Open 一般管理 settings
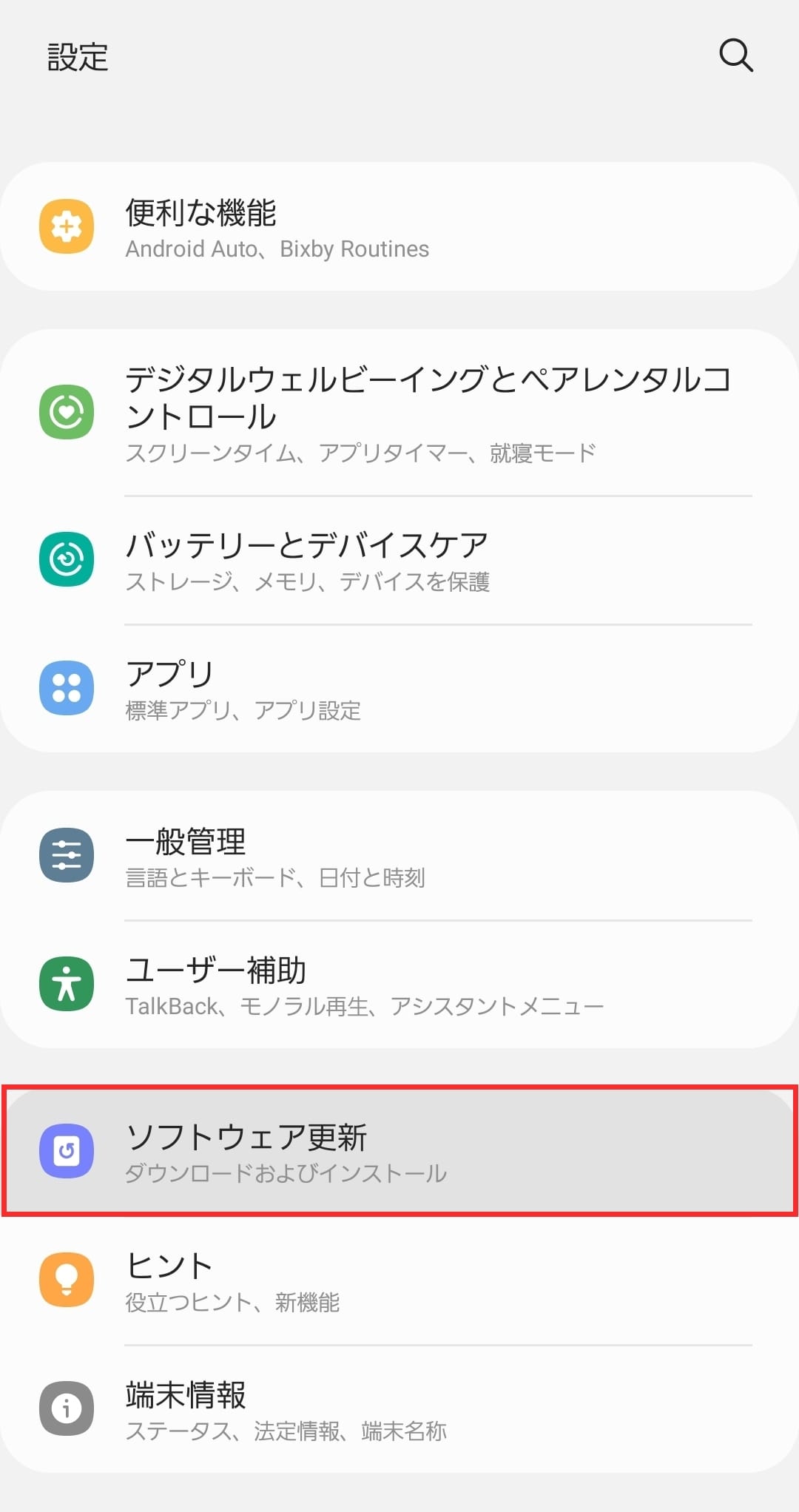 (x=399, y=854)
